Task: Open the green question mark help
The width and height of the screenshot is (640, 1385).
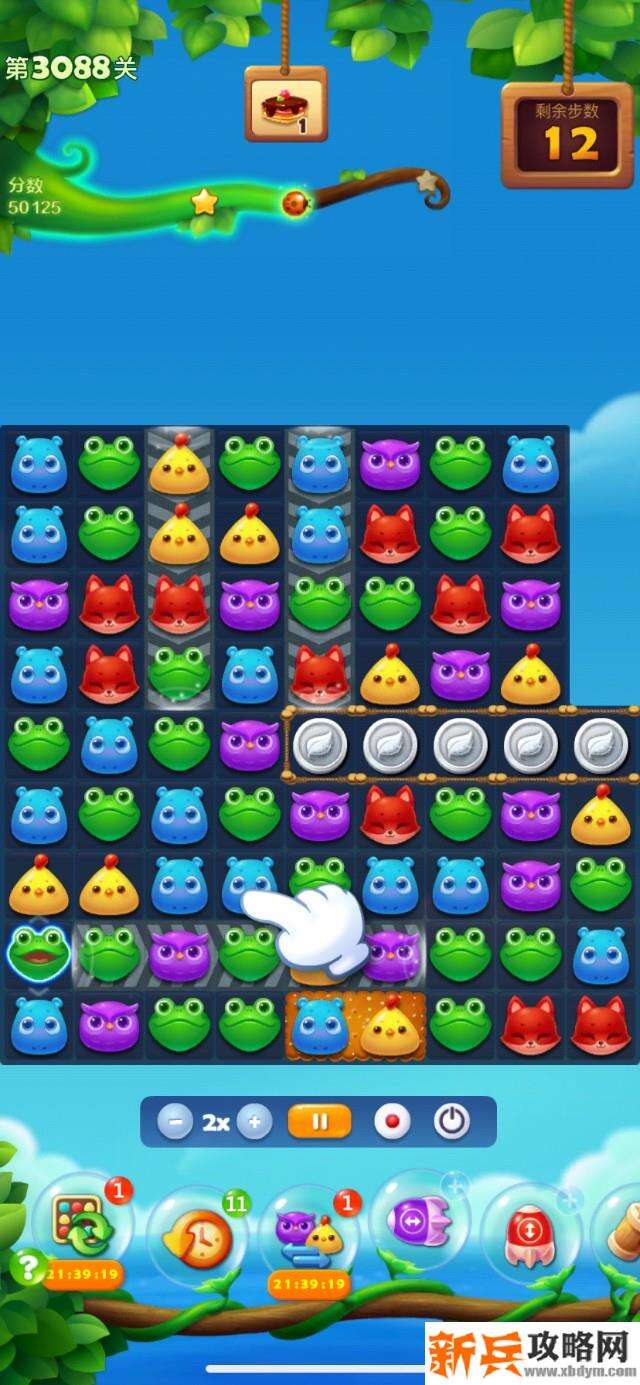Action: point(25,1268)
